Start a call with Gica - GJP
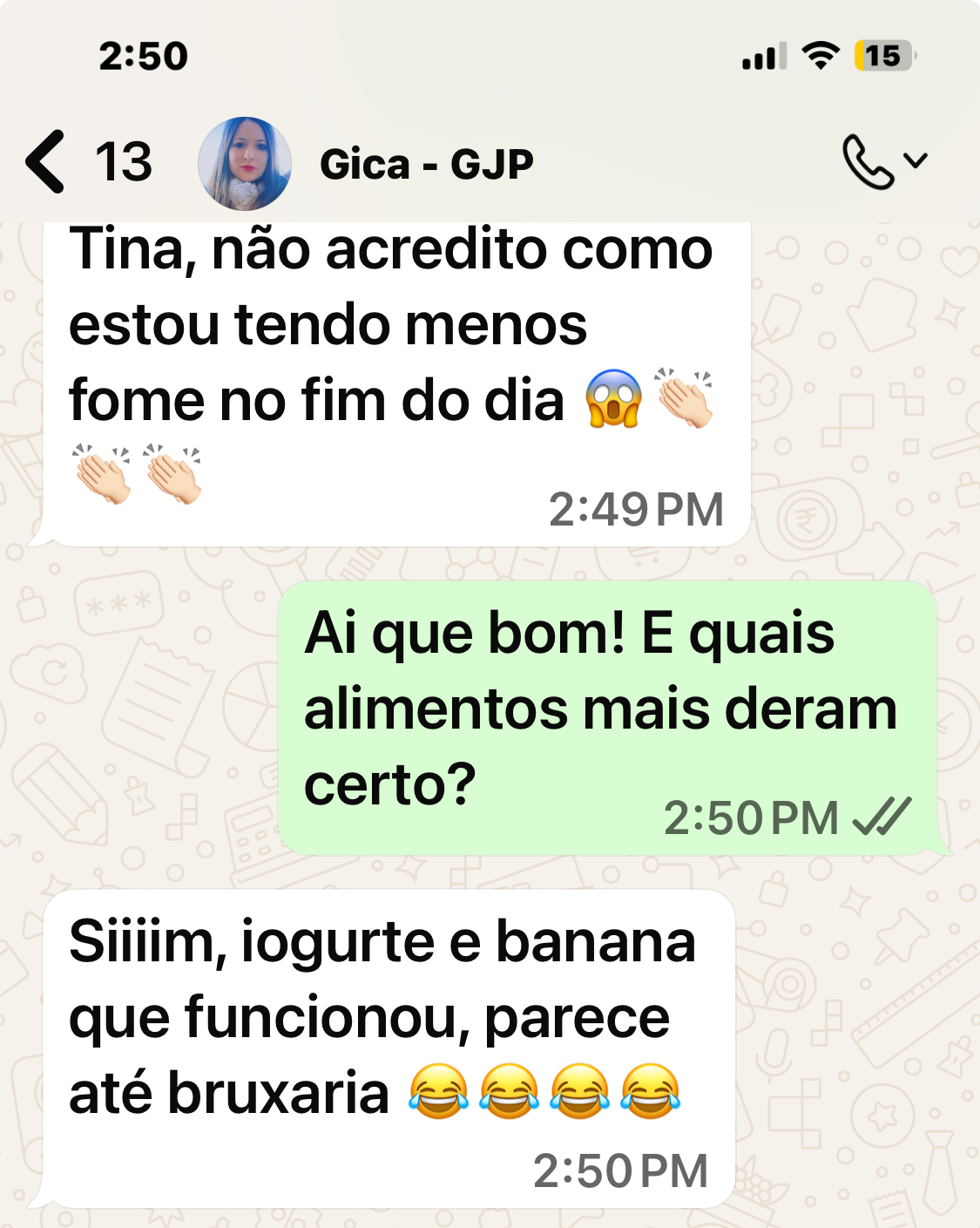Image resolution: width=980 pixels, height=1228 pixels. pos(868,162)
